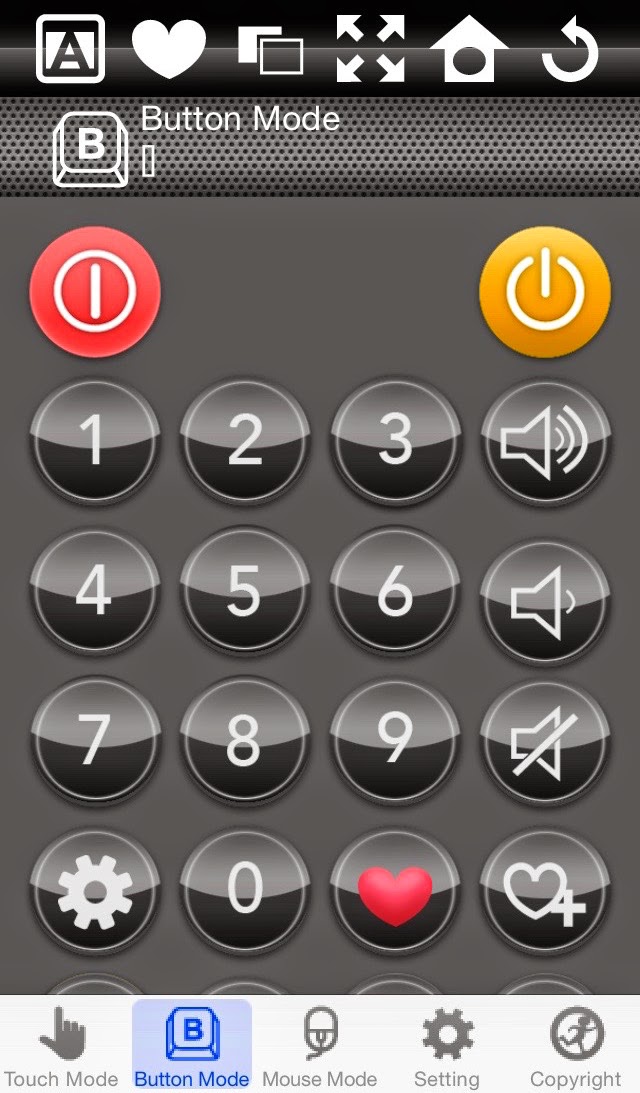Image resolution: width=640 pixels, height=1093 pixels.
Task: Switch to Touch Mode tab
Action: (x=62, y=1046)
